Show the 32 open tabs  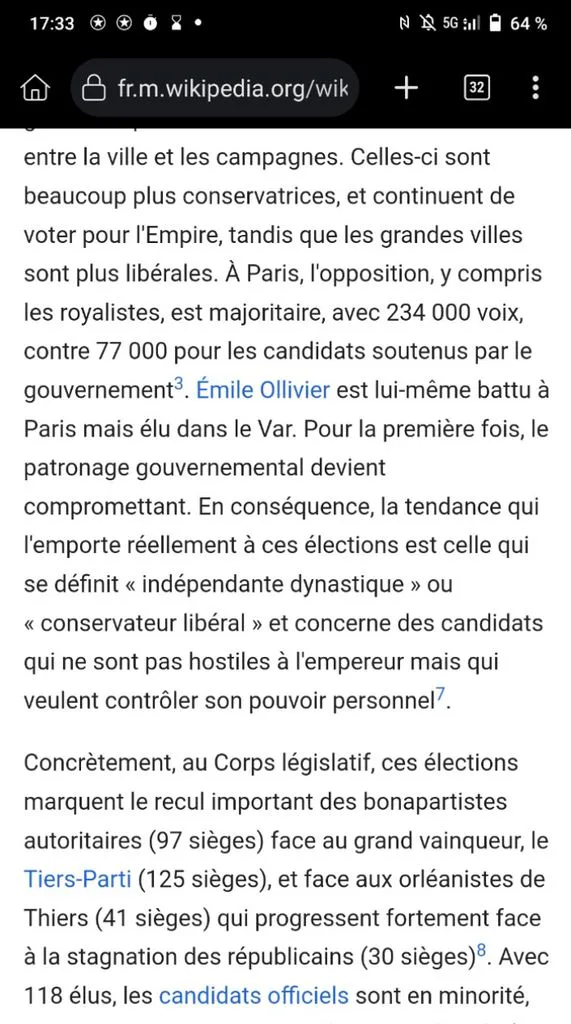click(x=477, y=88)
